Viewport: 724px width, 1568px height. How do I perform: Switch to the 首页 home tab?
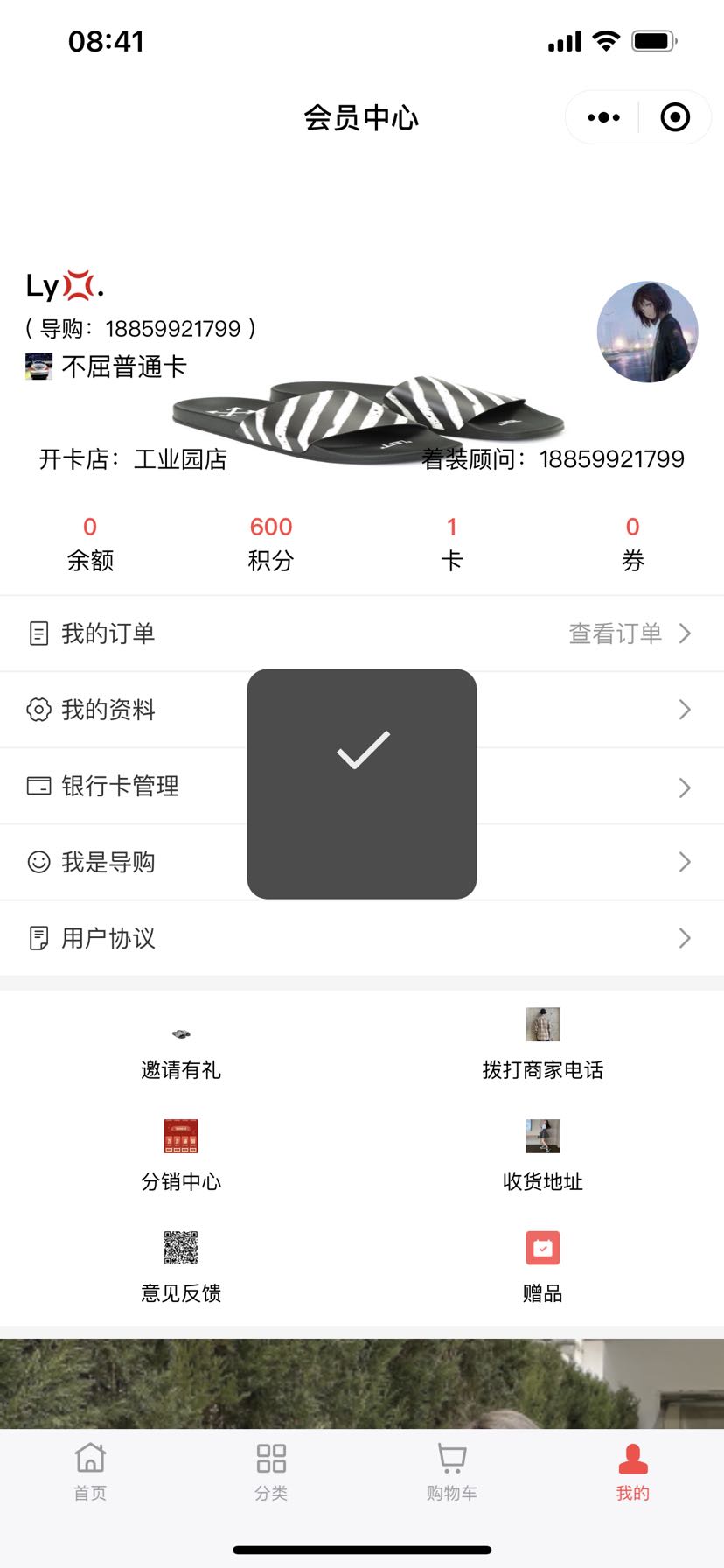pos(90,1473)
